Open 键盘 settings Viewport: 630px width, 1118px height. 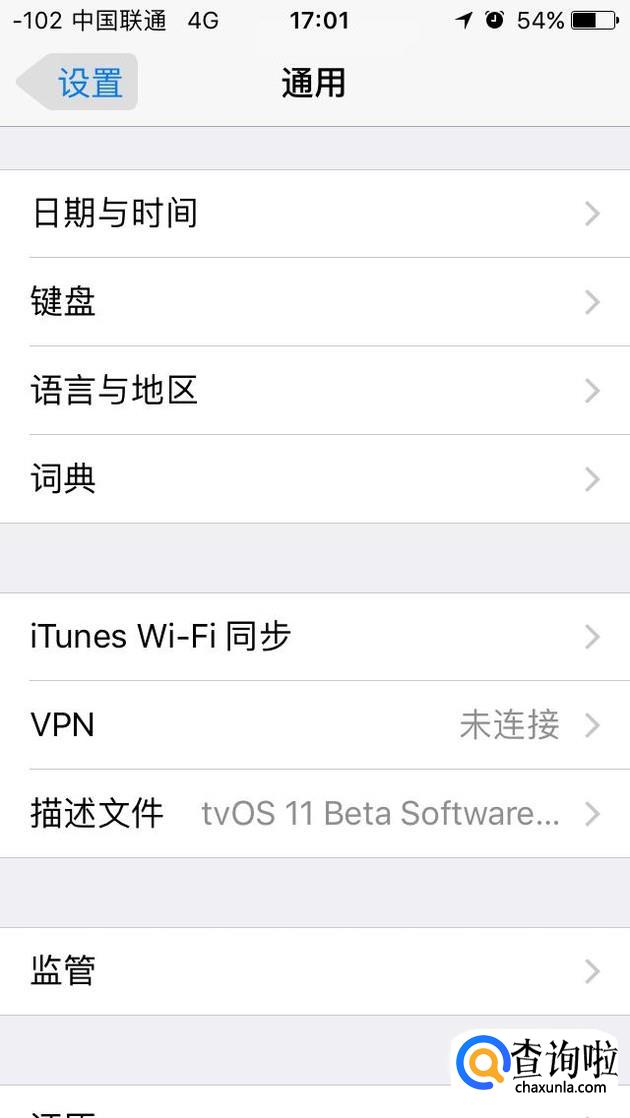[x=315, y=301]
